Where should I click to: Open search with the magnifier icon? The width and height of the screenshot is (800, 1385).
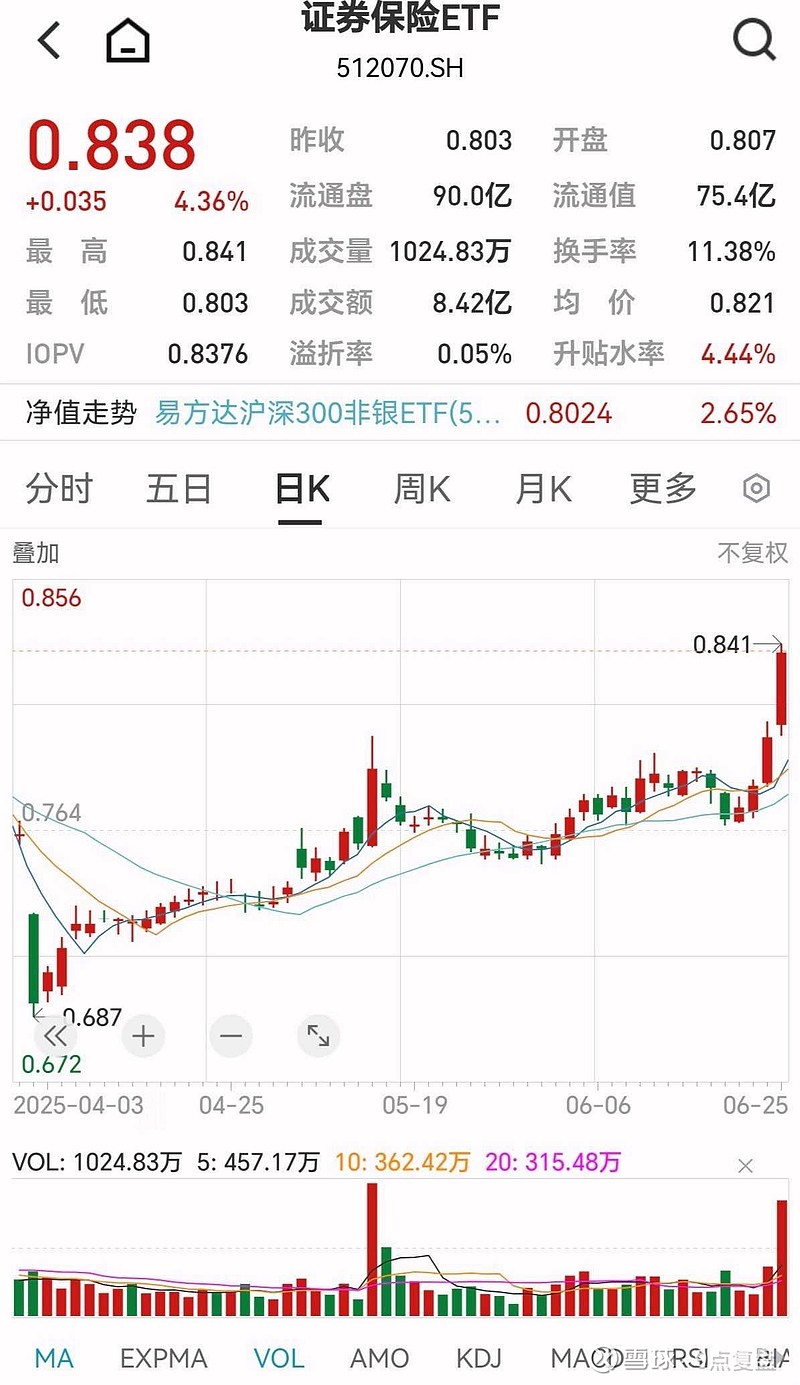pos(754,40)
